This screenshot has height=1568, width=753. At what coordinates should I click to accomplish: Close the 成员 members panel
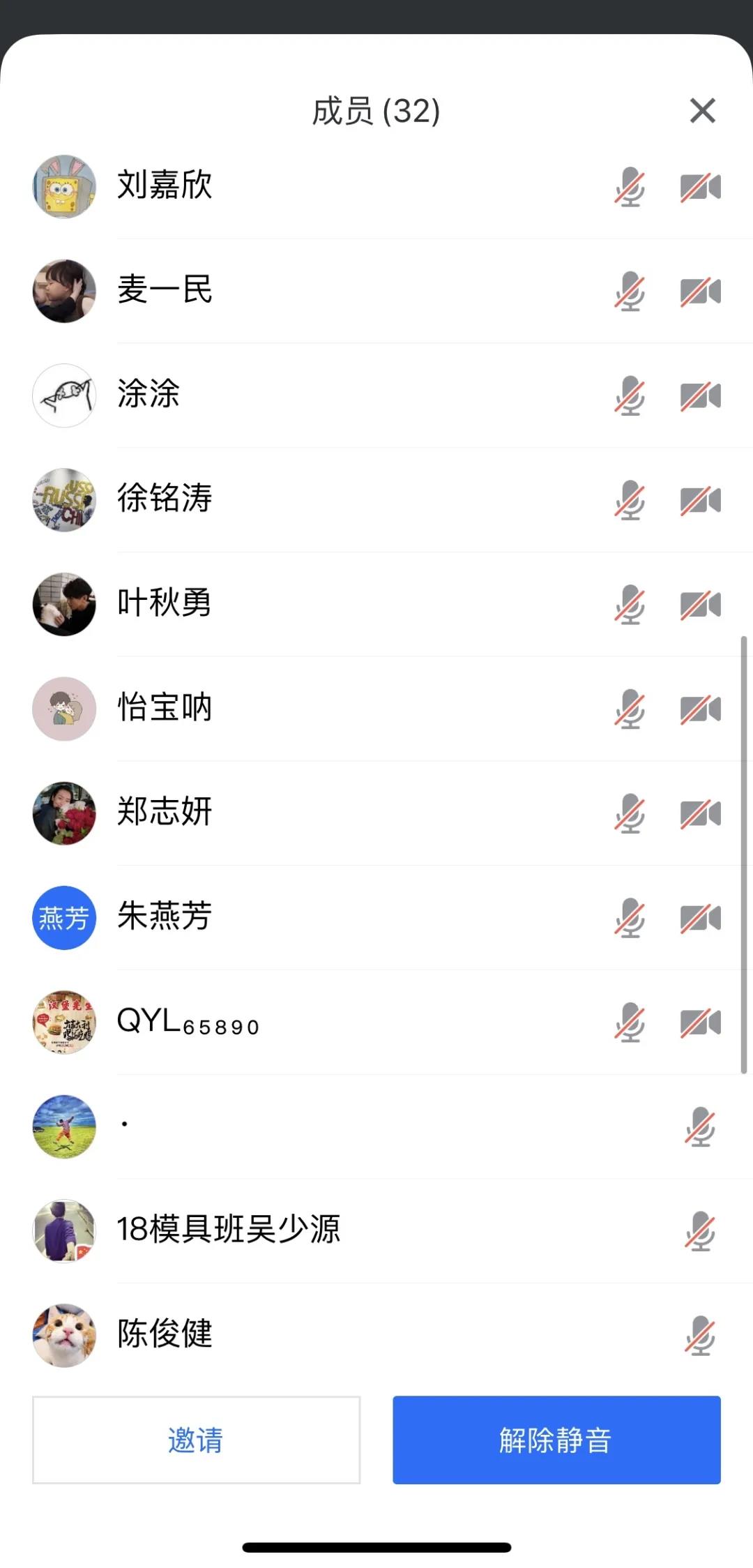coord(702,111)
